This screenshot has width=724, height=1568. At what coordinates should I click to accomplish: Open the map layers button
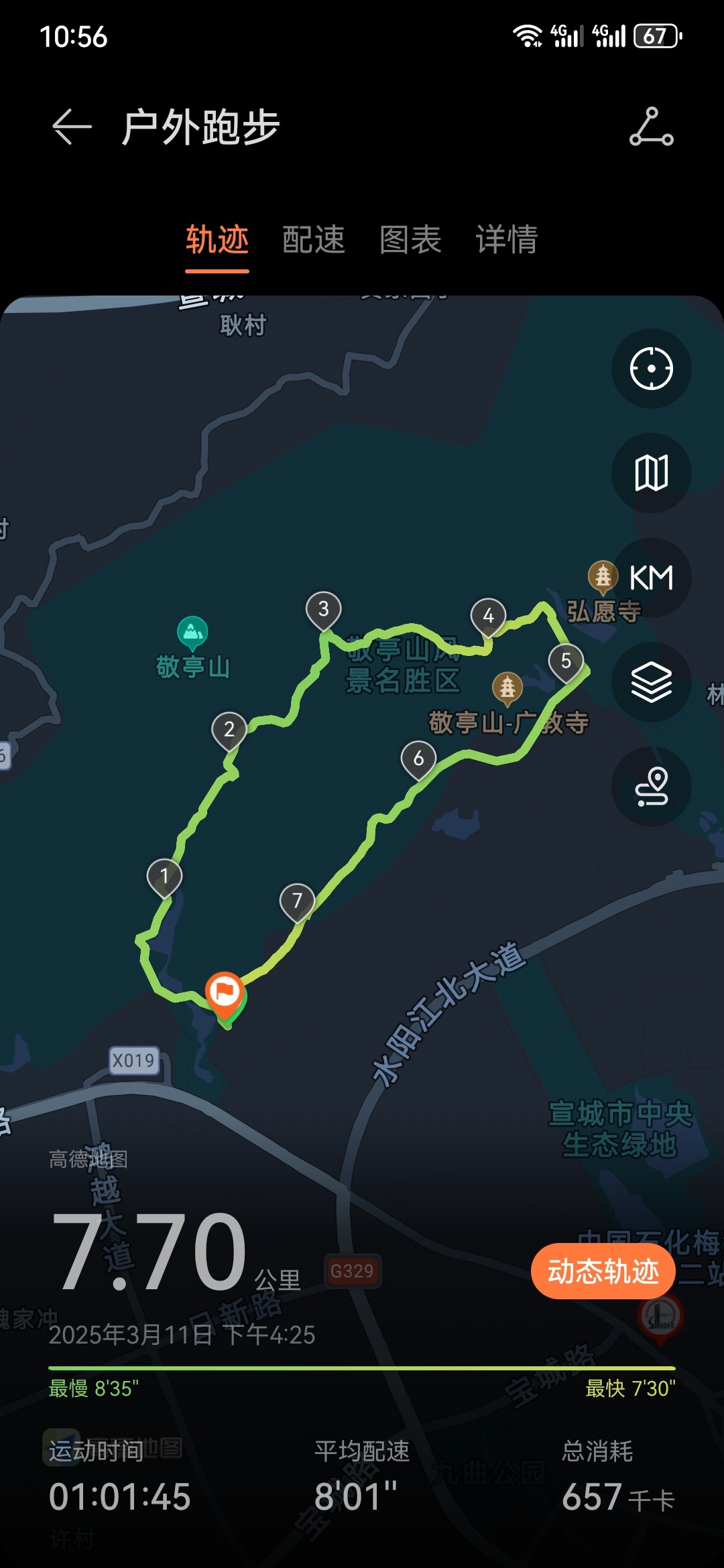coord(652,682)
